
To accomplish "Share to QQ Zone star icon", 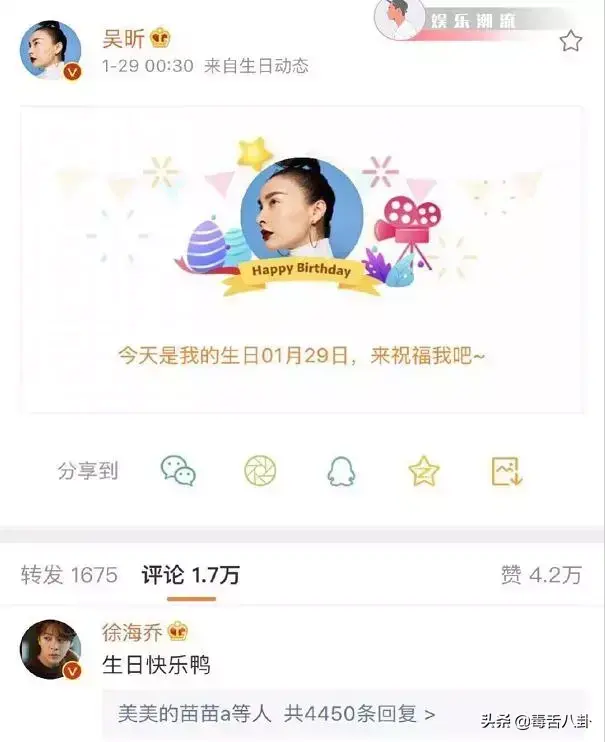I will tap(424, 470).
